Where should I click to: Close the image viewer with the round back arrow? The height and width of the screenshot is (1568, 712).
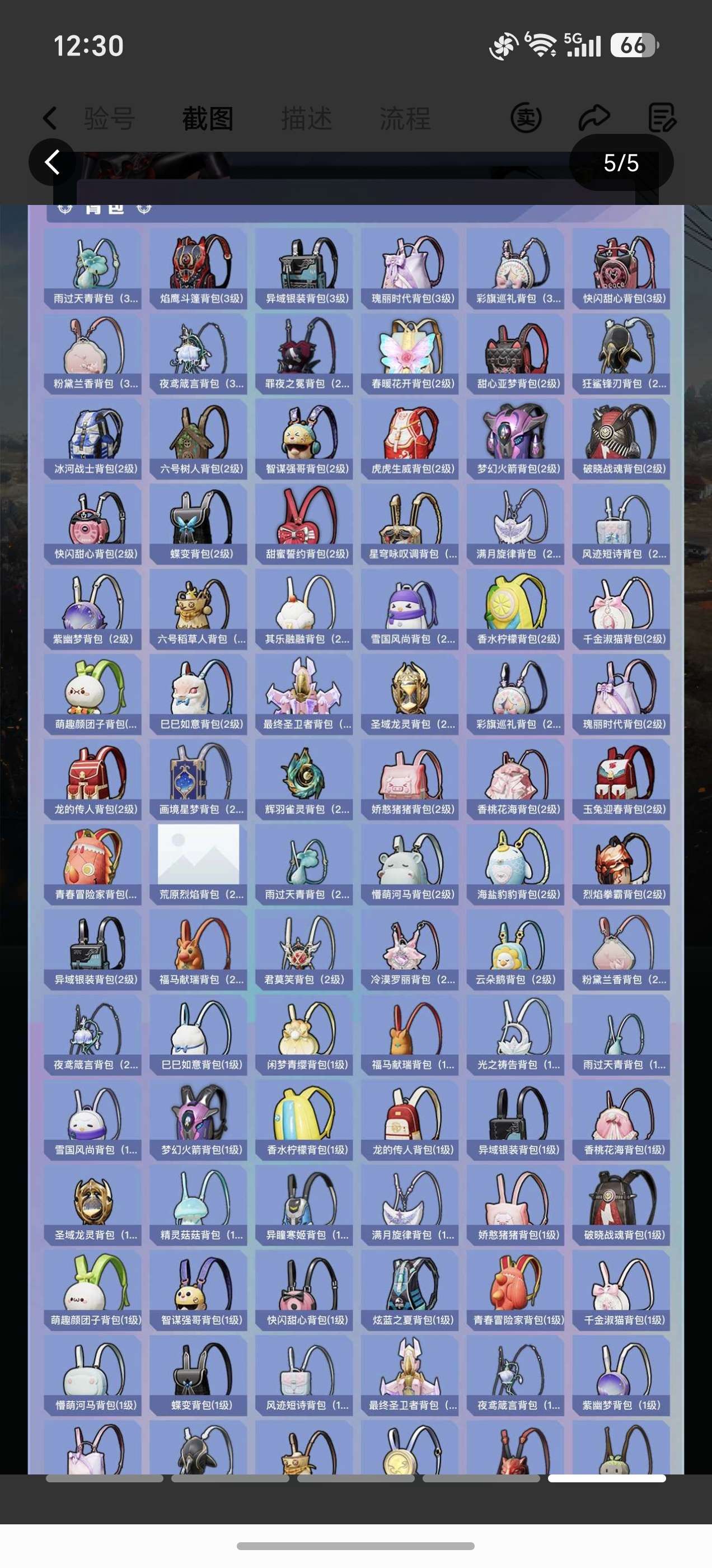[52, 162]
